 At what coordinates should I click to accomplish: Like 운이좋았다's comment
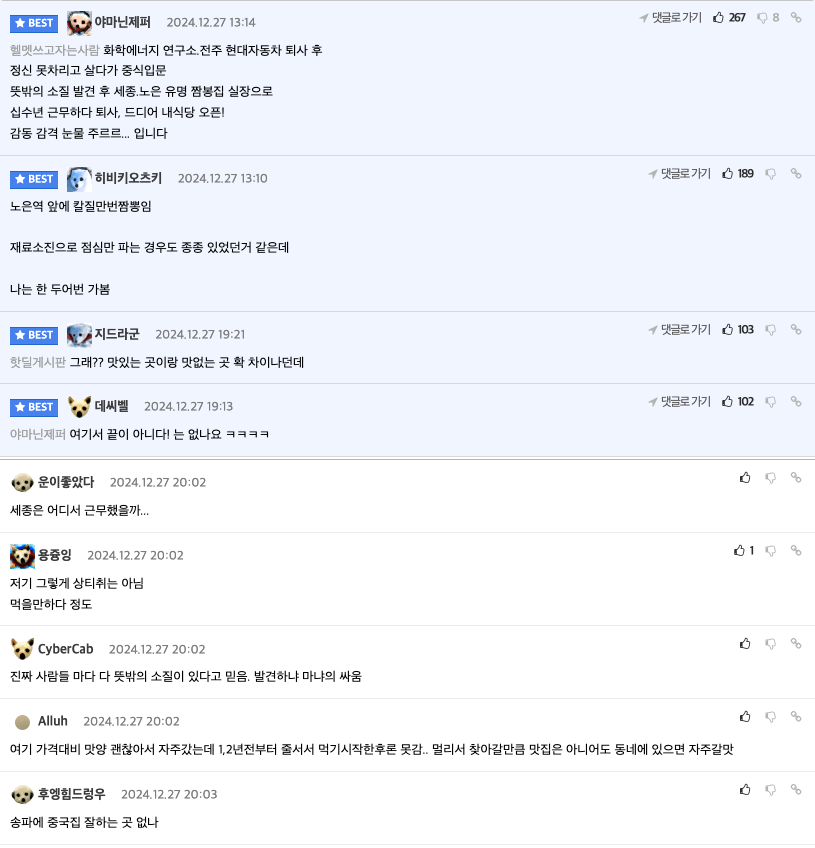pos(745,477)
